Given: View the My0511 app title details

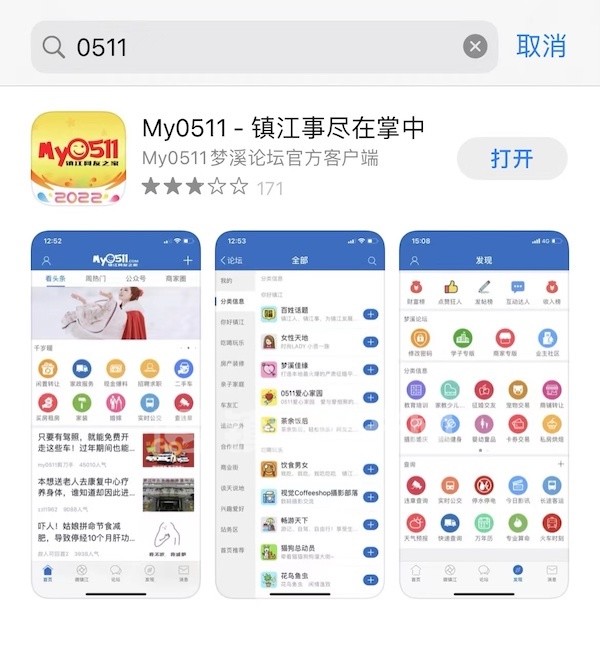Looking at the screenshot, I should pos(283,129).
